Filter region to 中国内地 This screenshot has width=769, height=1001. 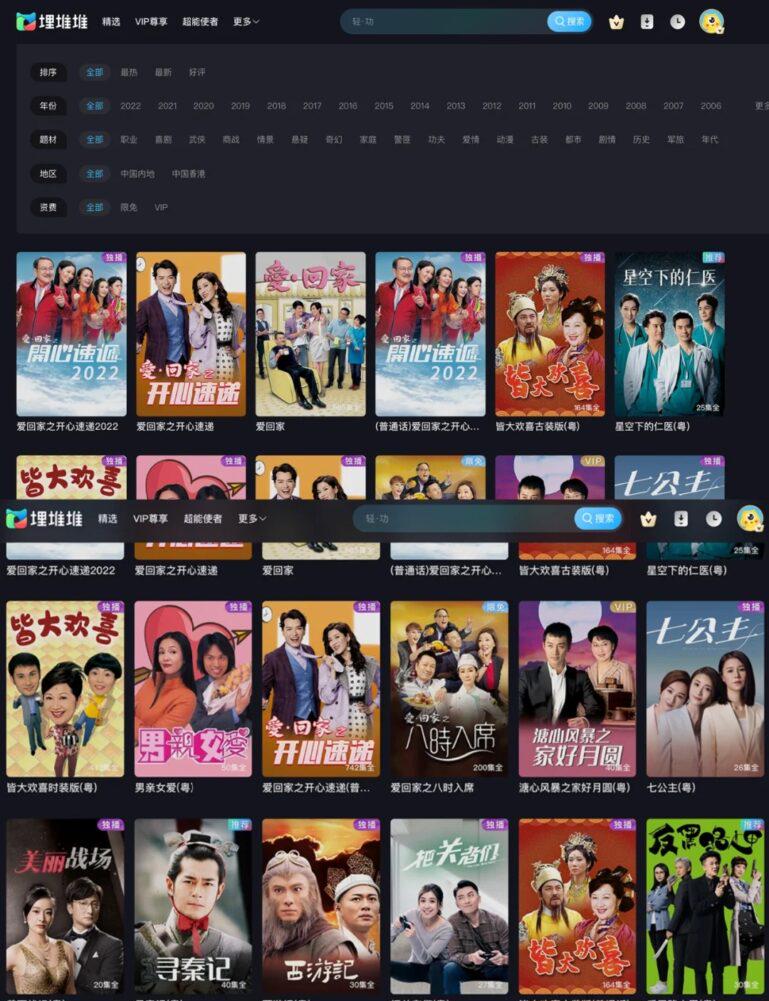138,174
